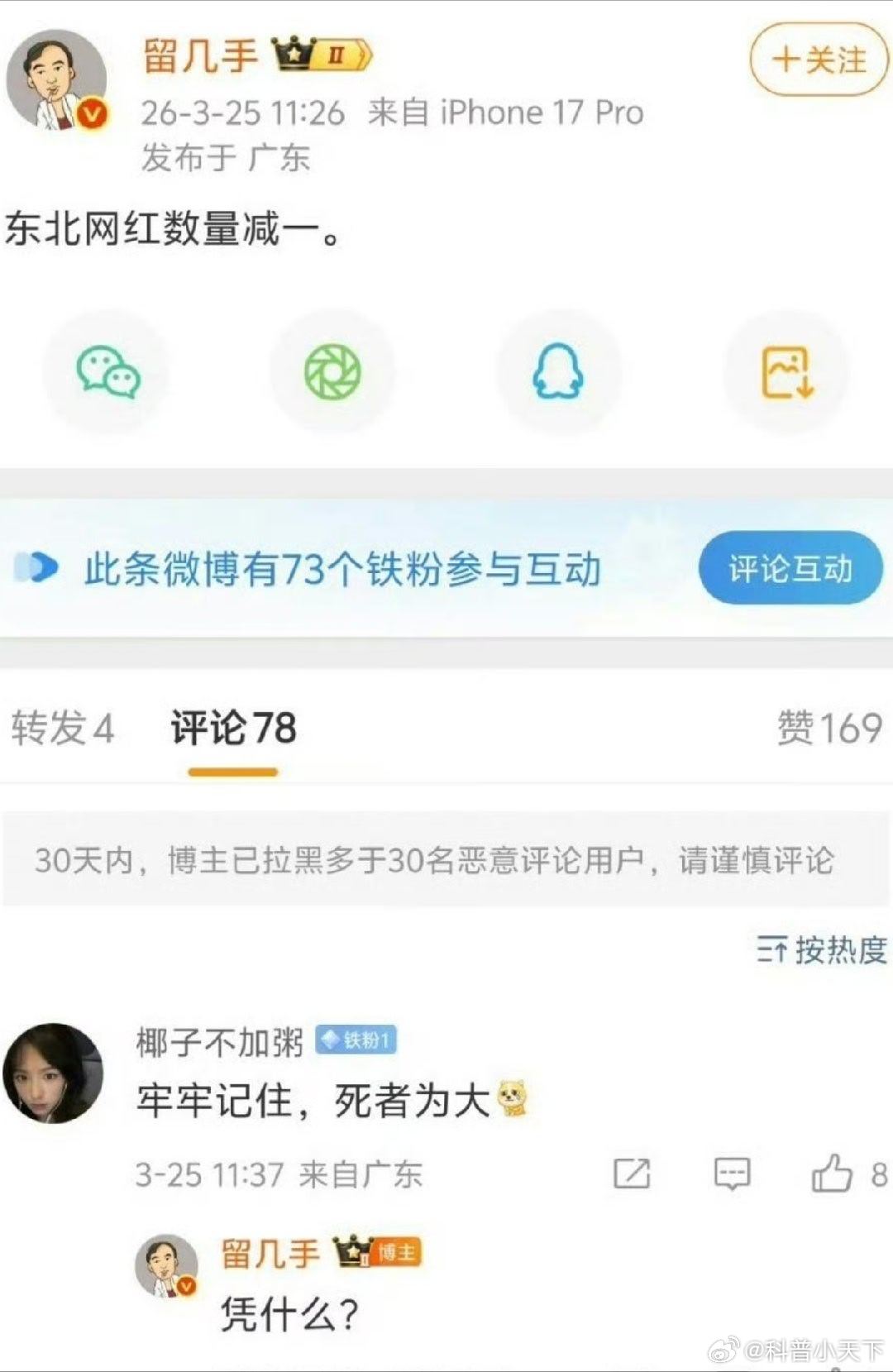
Task: Save the post as an image
Action: tap(787, 371)
